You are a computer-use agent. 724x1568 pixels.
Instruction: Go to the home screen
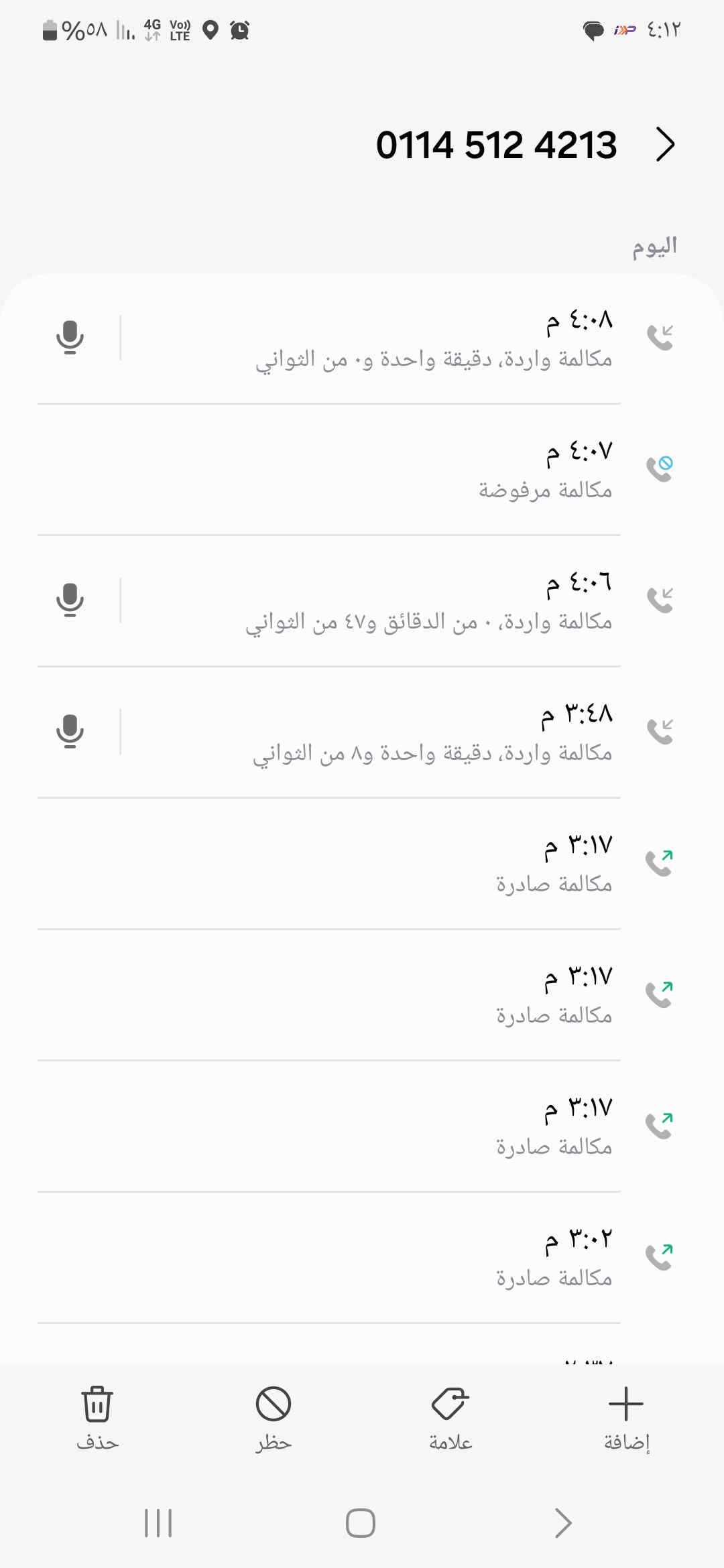click(x=361, y=1523)
